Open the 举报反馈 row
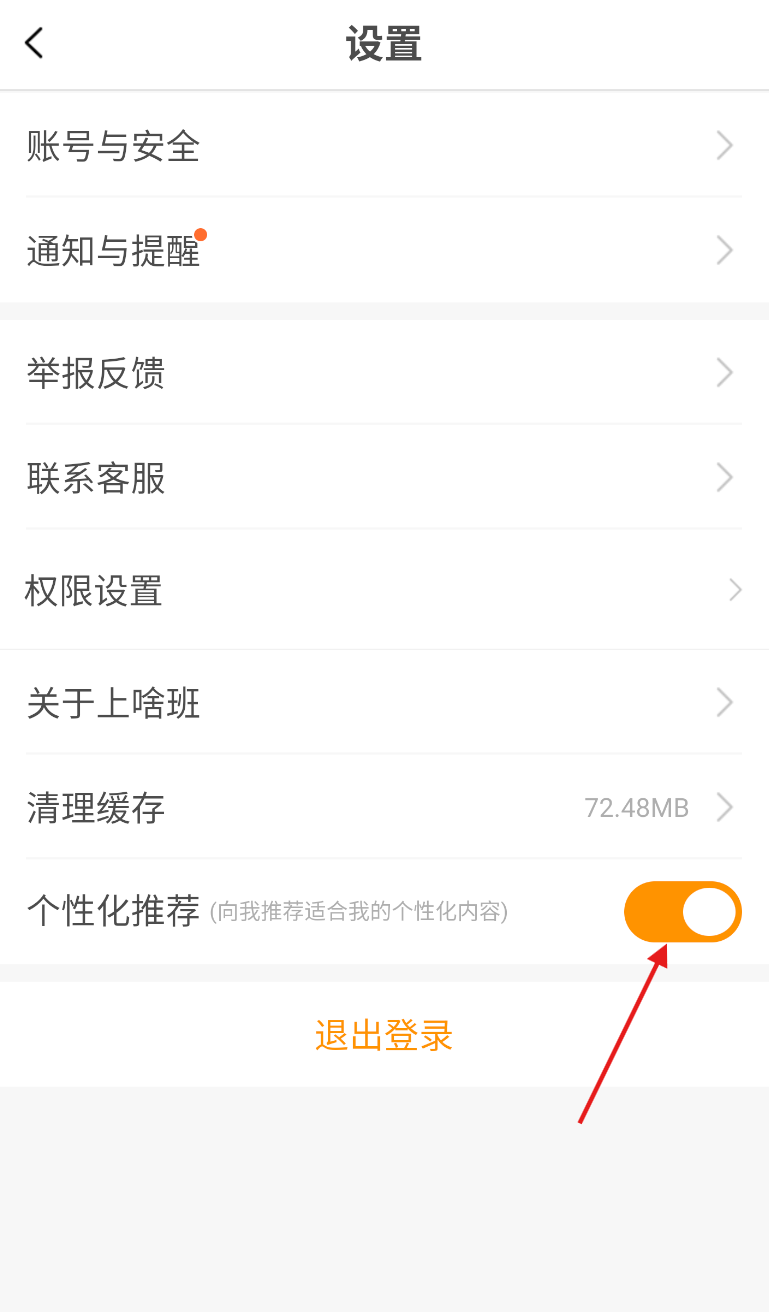 pos(384,372)
